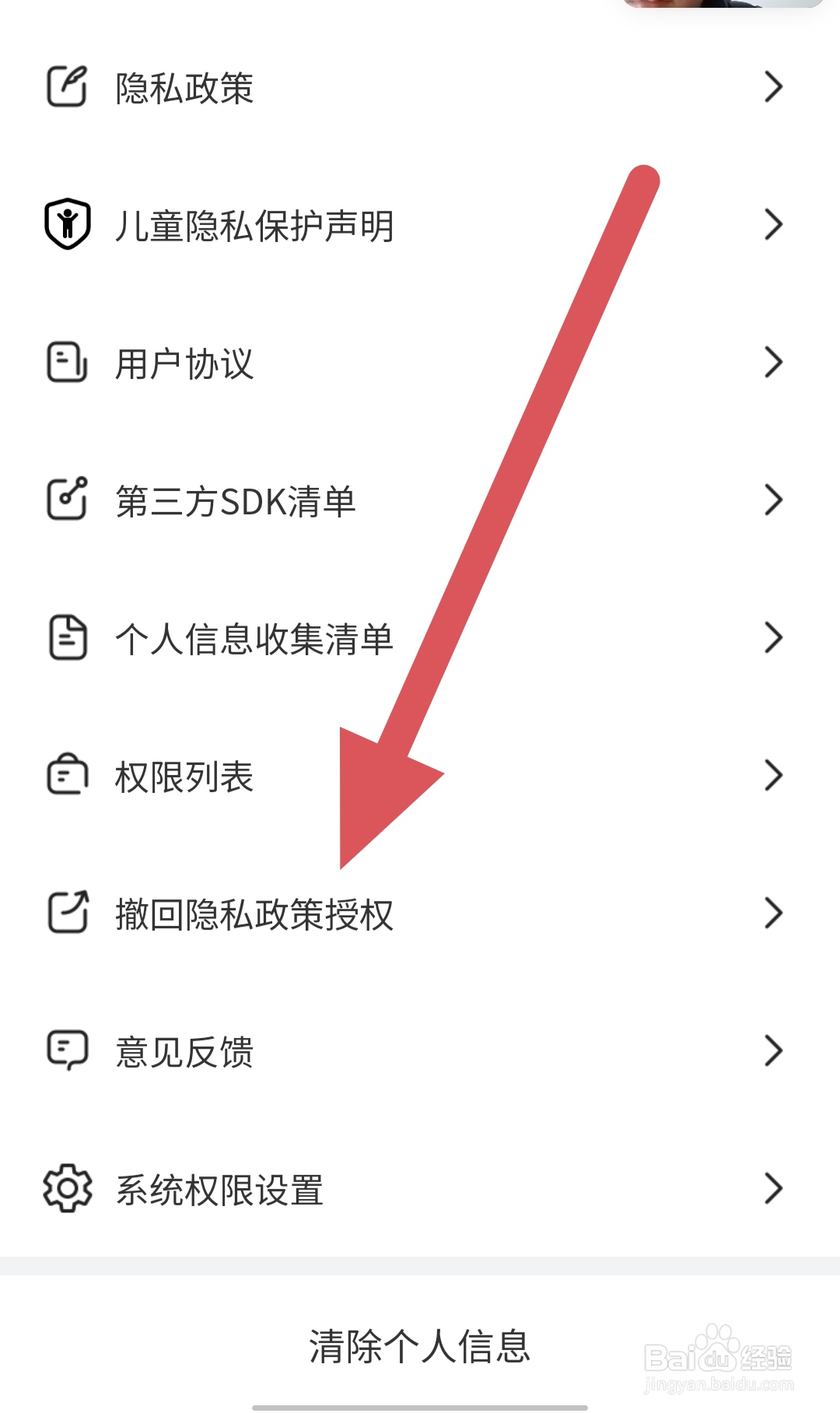The image size is (840, 1413).
Task: Open the 权限列表 chevron
Action: [x=773, y=774]
